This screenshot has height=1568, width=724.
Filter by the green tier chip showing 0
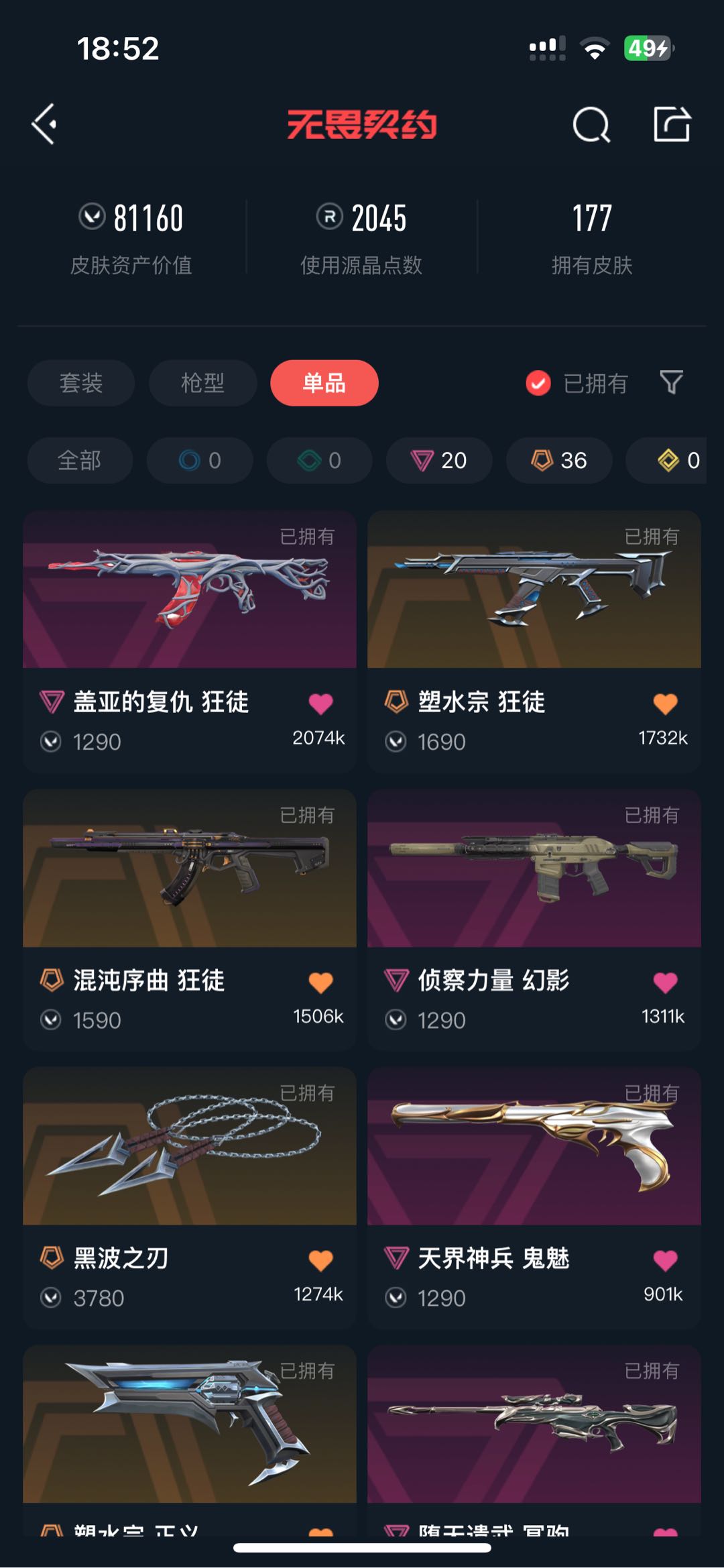[x=320, y=460]
